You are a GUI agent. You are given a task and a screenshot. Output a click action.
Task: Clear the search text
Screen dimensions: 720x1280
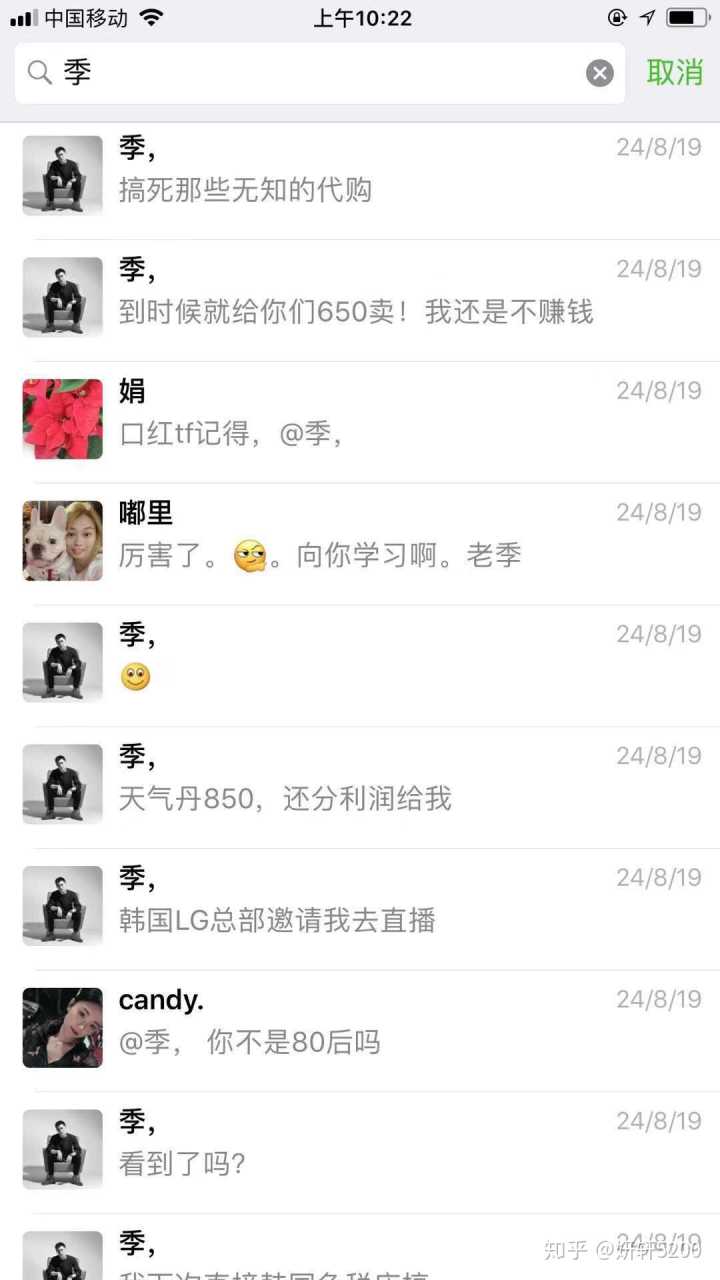click(599, 73)
